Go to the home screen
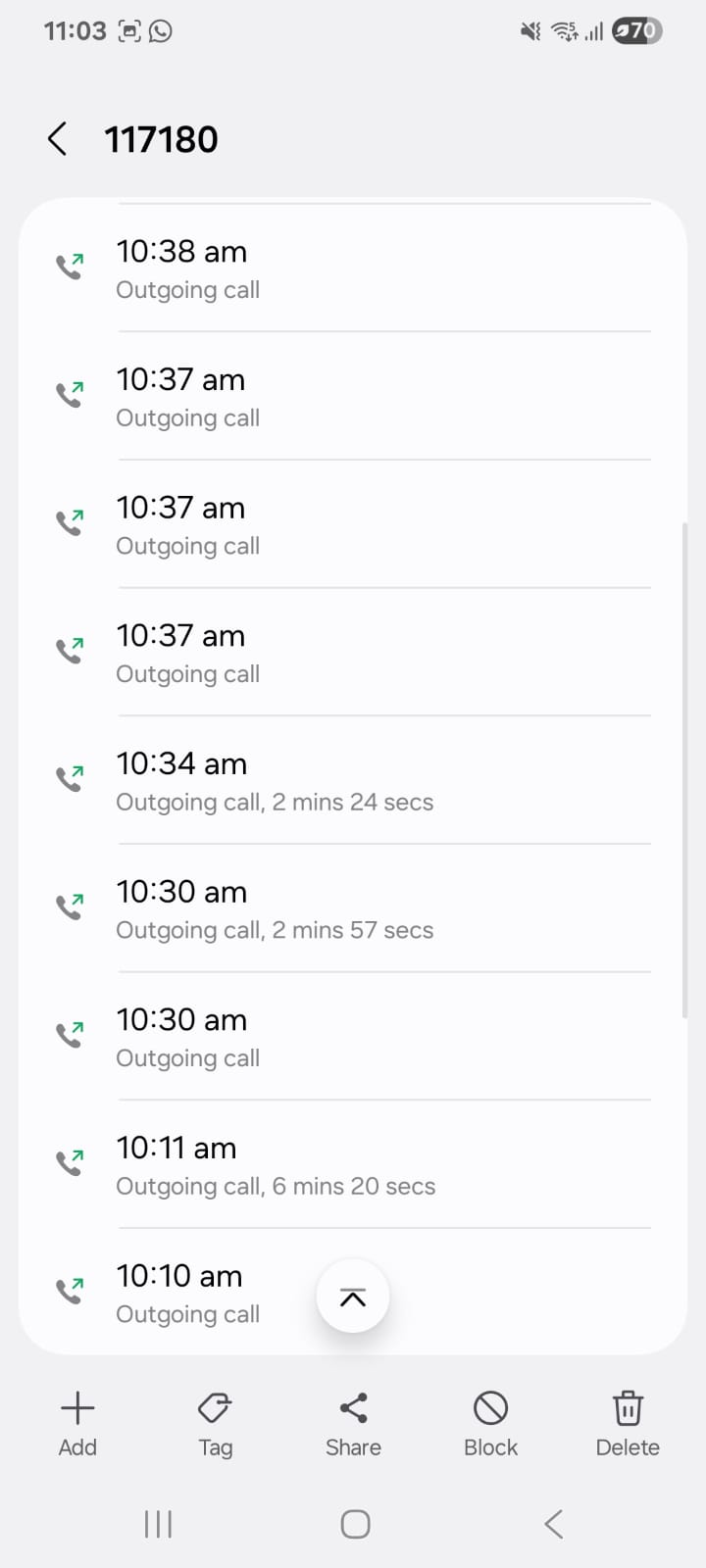Viewport: 706px width, 1568px height. [x=355, y=1524]
